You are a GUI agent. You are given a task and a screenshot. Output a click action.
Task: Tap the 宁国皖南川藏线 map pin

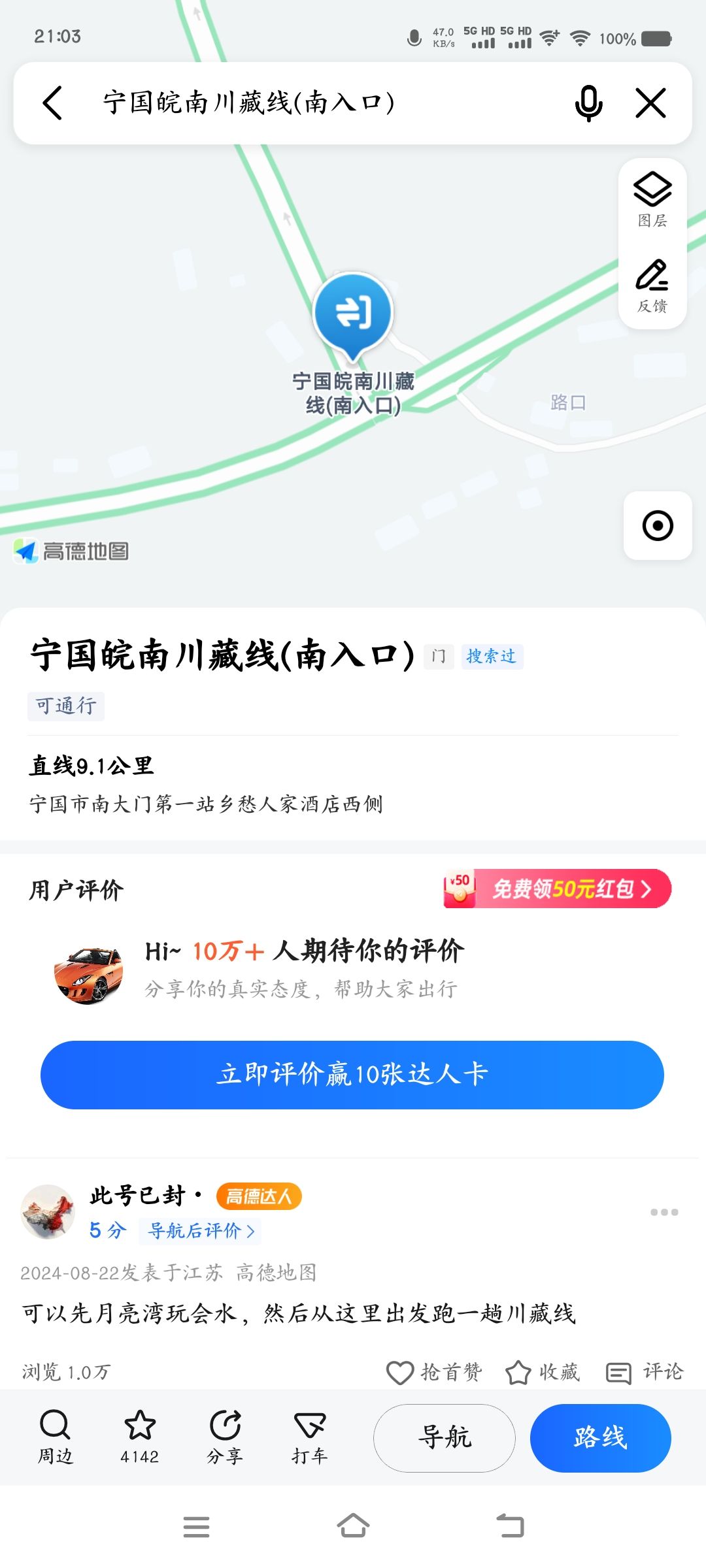click(353, 314)
